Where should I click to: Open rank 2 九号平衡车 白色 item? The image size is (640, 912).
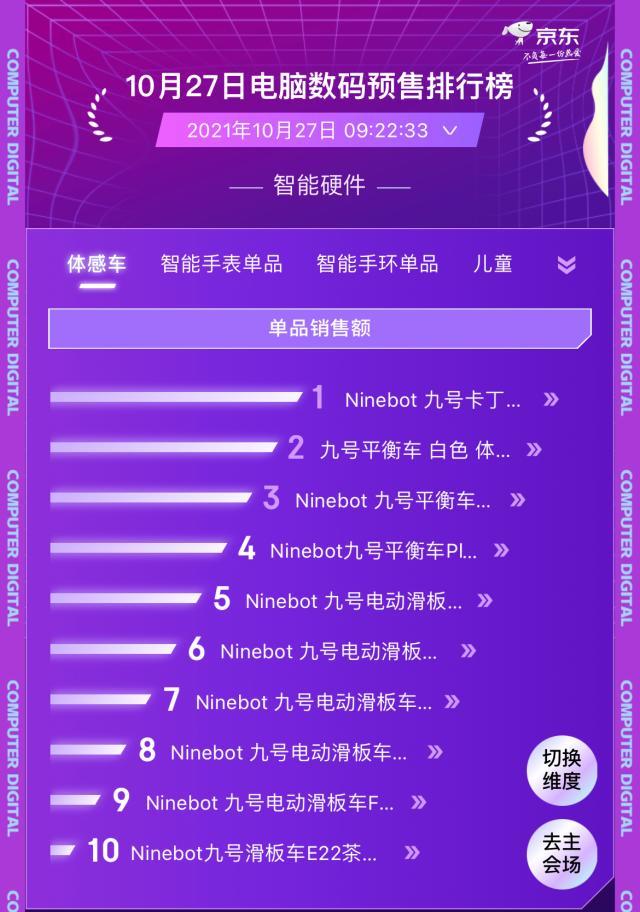tap(415, 450)
